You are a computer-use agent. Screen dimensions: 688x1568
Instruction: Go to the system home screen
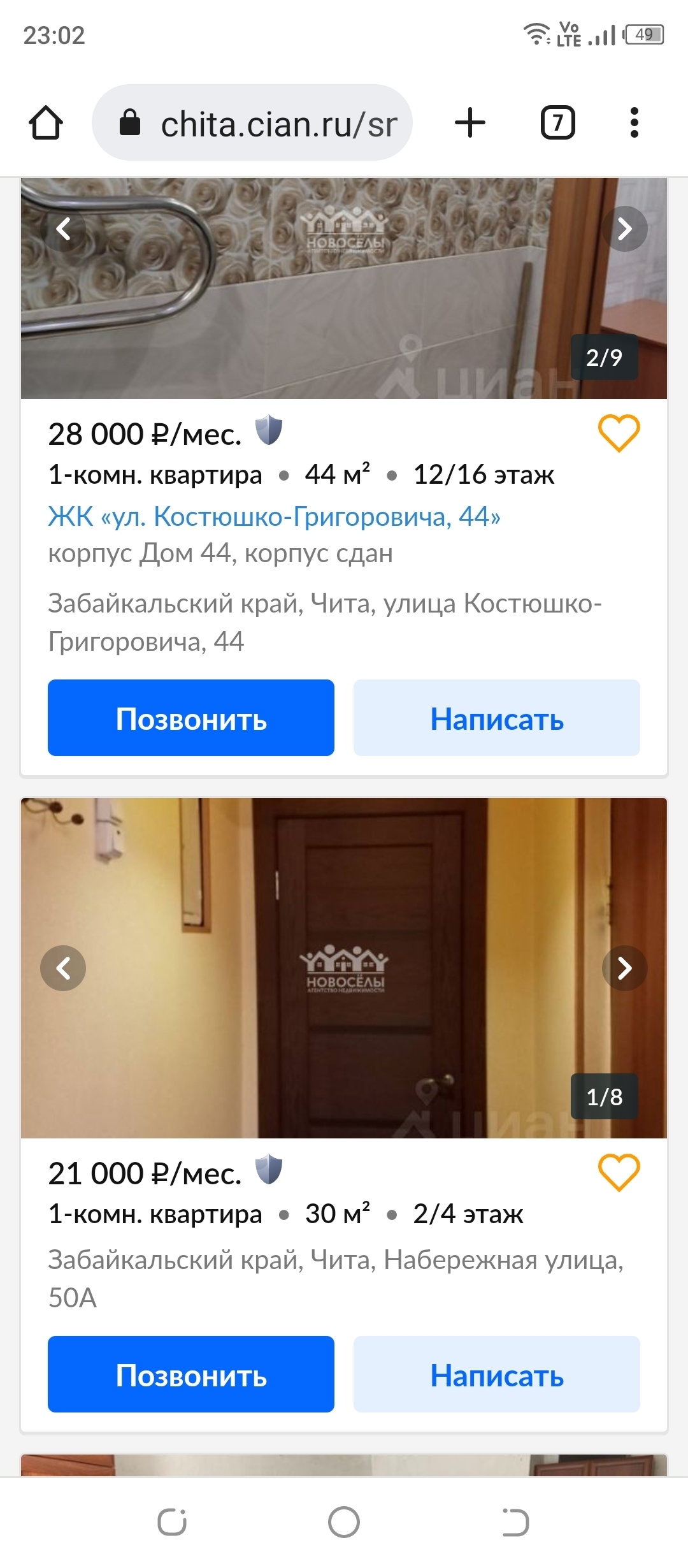click(x=344, y=1522)
